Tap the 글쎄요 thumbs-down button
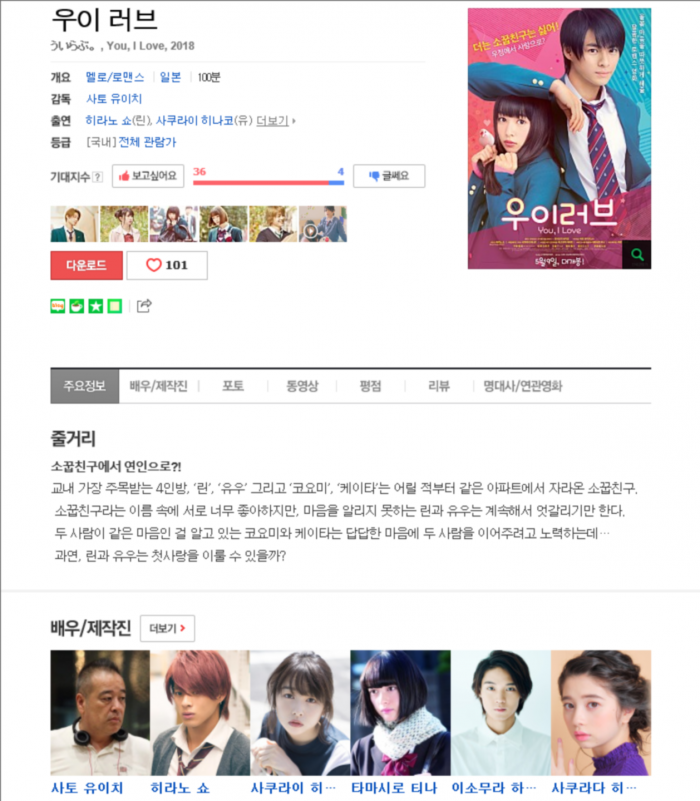Image resolution: width=700 pixels, height=801 pixels. [389, 176]
